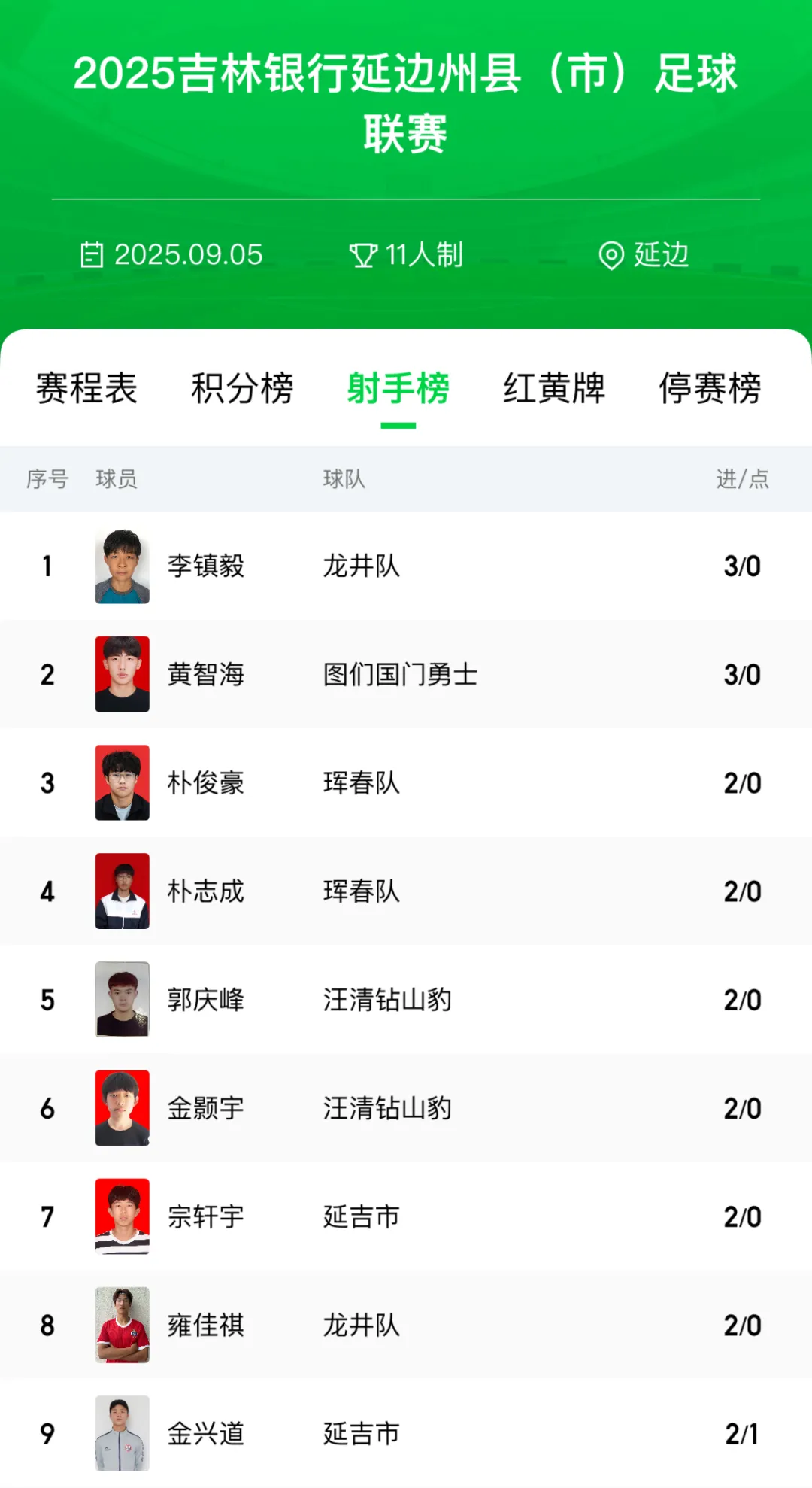Tap on scorer 郭庆峰
The height and width of the screenshot is (1488, 812).
point(205,1000)
